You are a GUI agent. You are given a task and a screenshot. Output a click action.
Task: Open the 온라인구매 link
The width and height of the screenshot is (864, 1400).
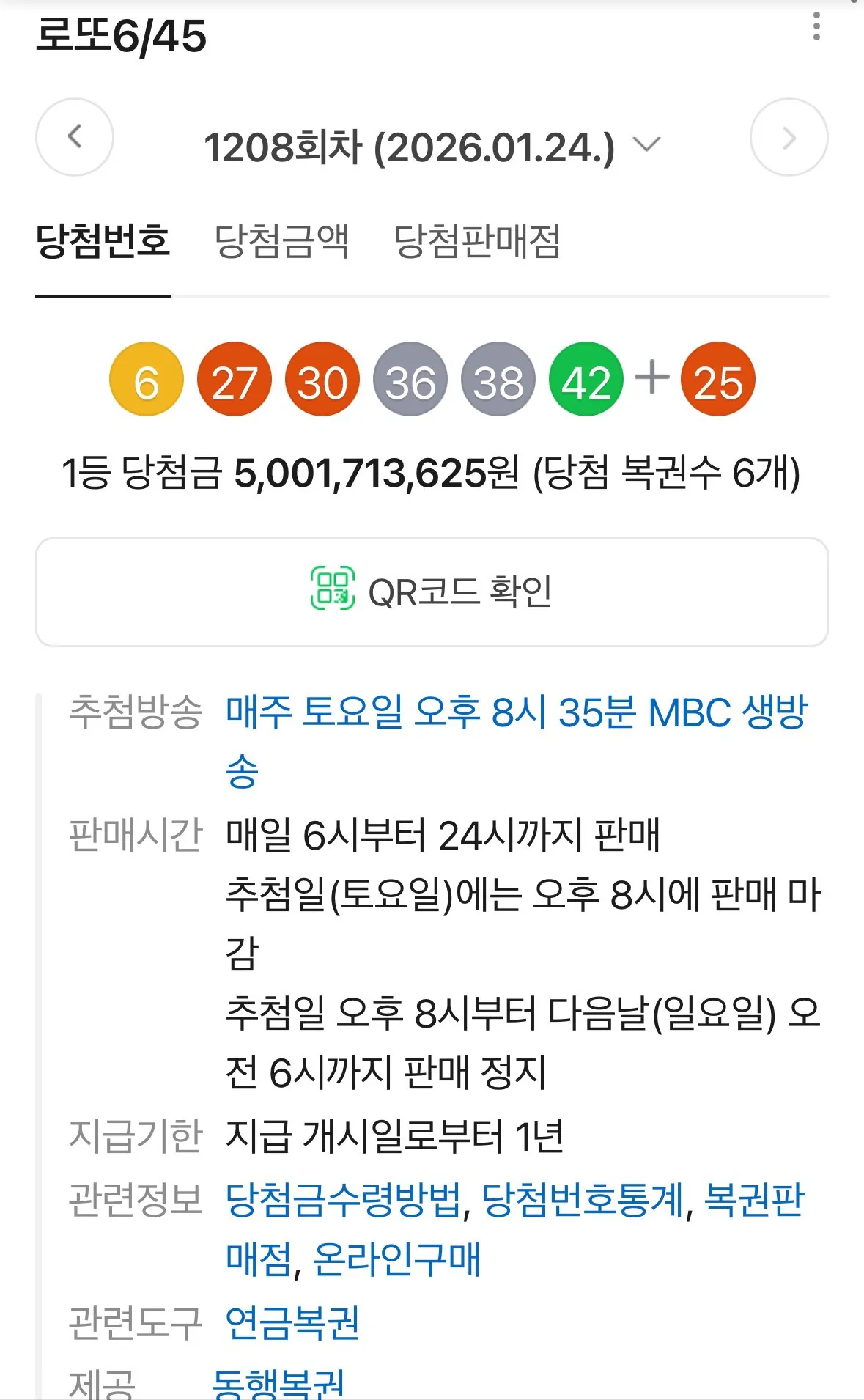396,1259
